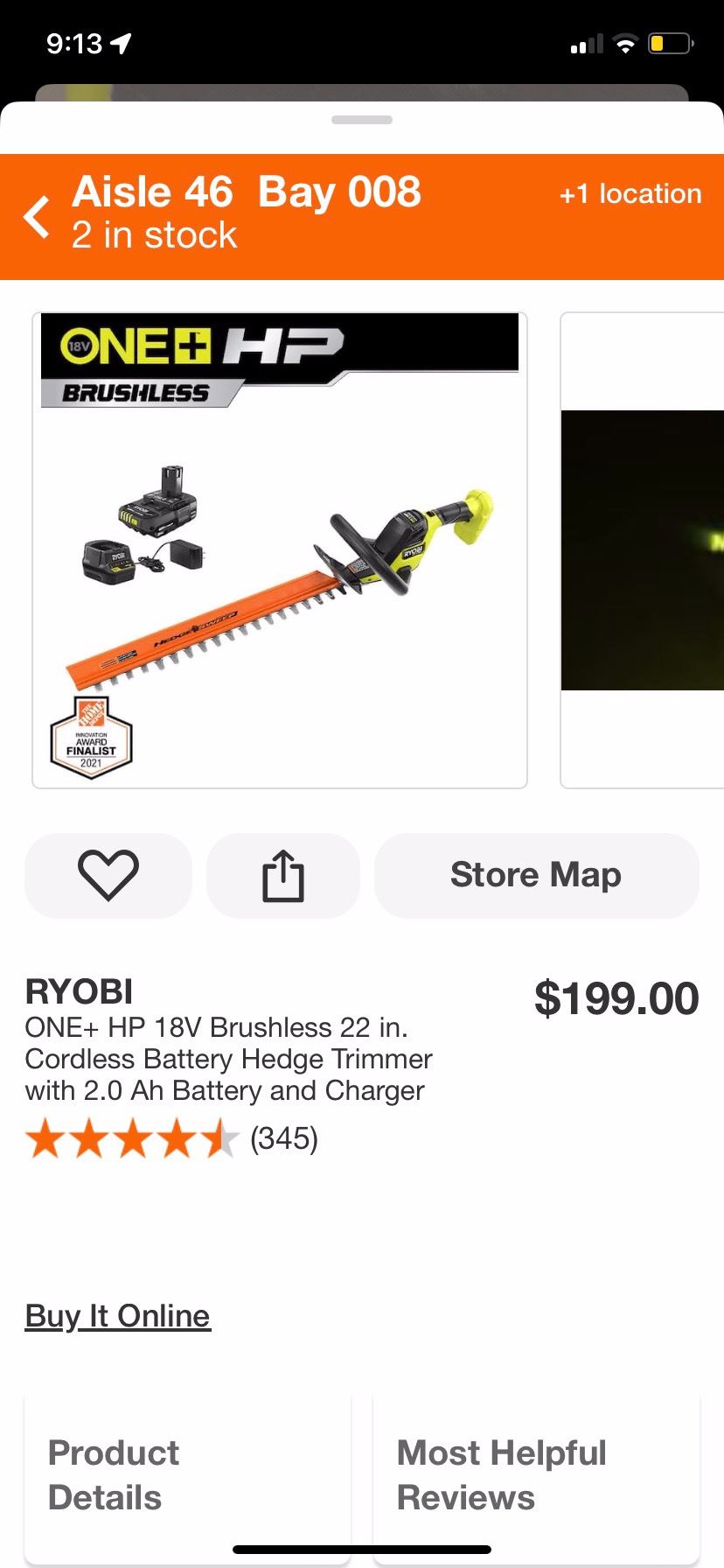Open the main hedge trimmer product image
Screen dimensions: 724x1568
(x=280, y=549)
